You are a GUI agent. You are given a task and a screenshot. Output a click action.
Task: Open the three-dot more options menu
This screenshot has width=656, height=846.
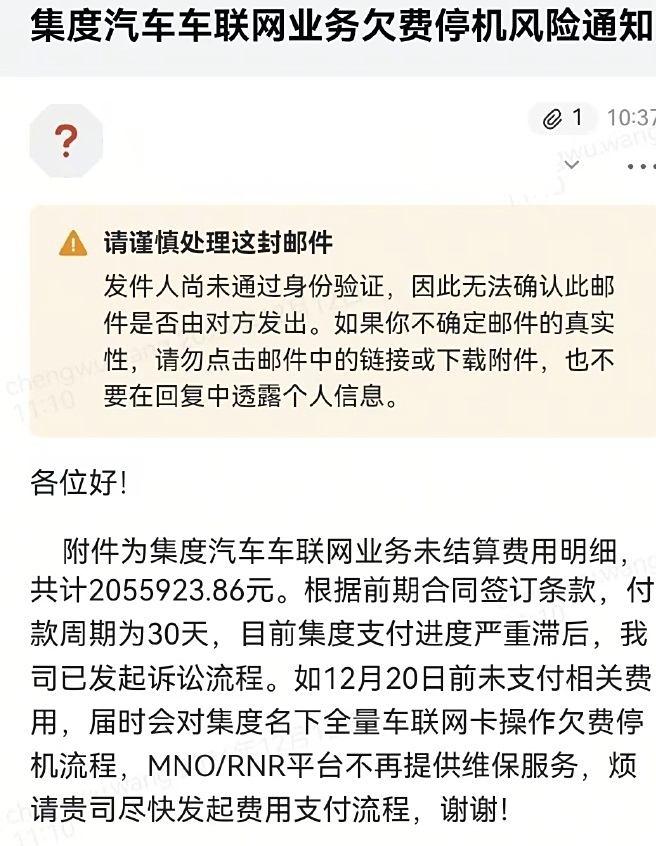pyautogui.click(x=640, y=165)
